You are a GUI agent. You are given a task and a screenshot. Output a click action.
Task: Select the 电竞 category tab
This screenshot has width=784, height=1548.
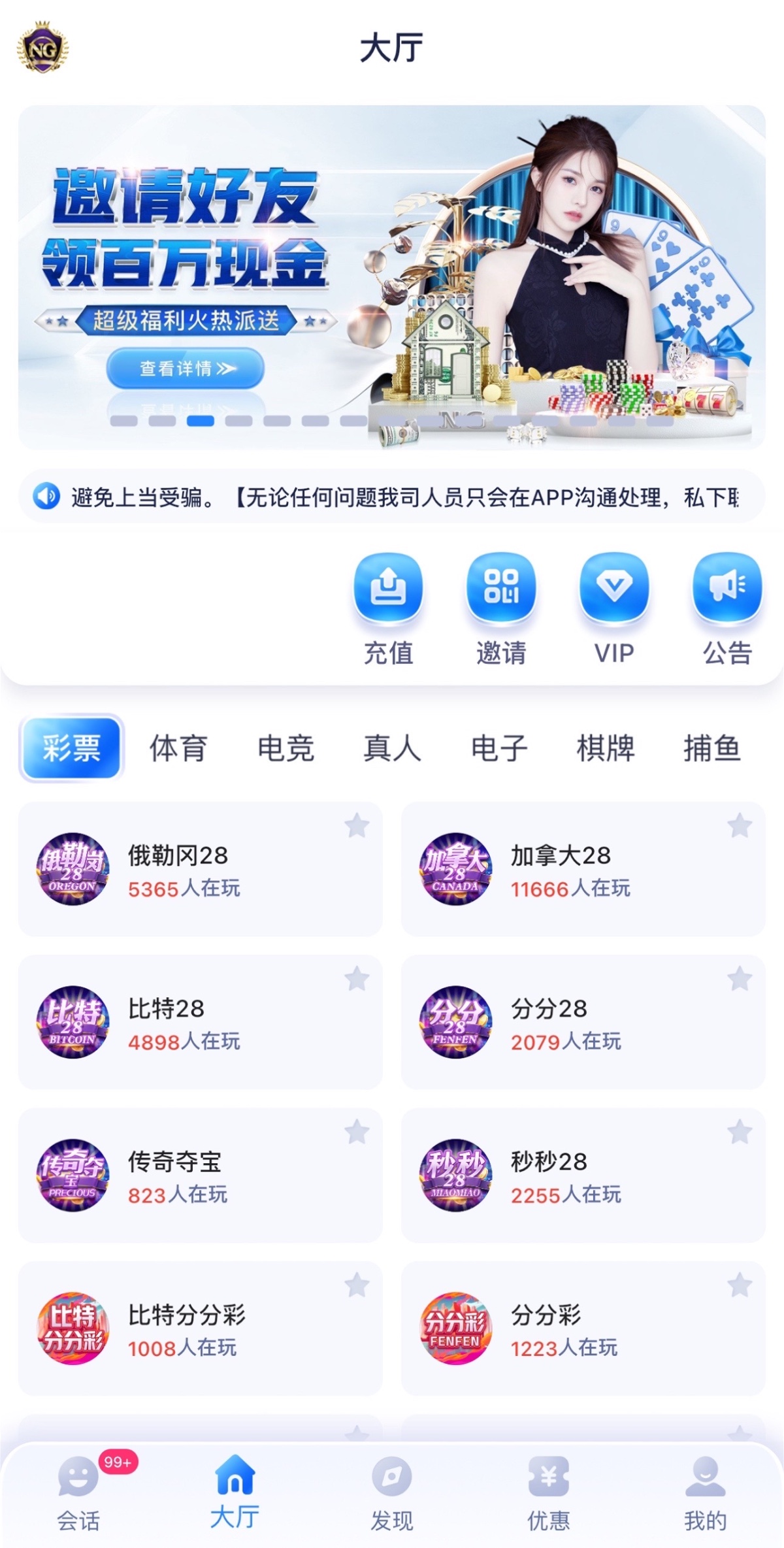click(x=286, y=748)
